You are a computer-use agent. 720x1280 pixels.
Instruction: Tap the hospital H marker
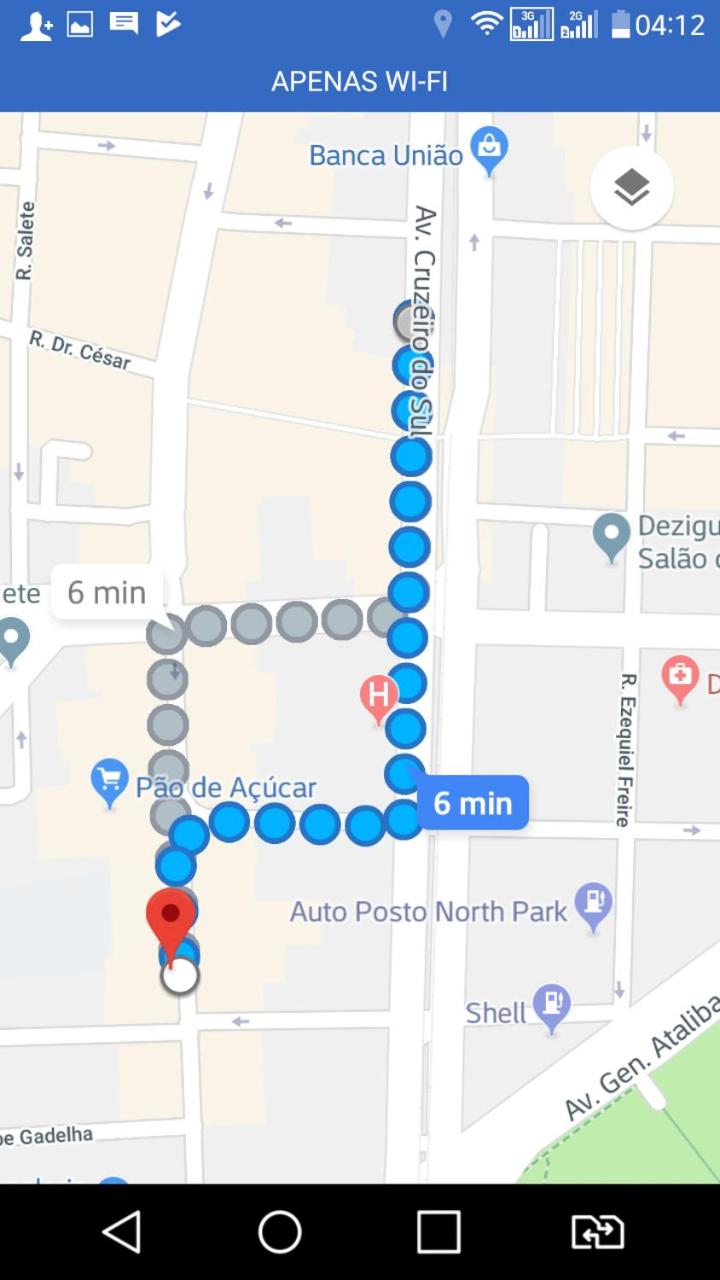coord(378,696)
